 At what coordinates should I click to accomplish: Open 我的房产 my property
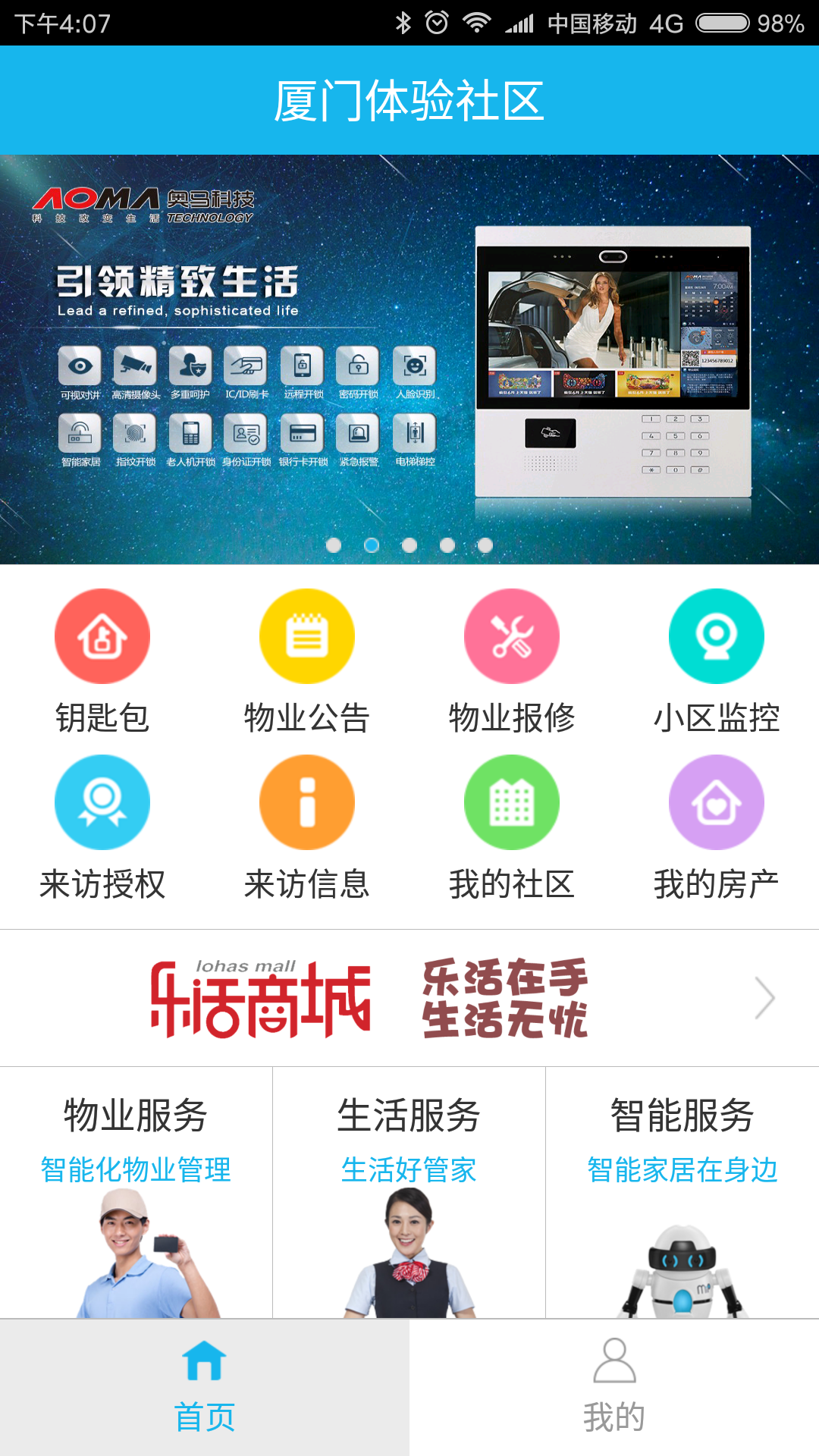coord(717,802)
